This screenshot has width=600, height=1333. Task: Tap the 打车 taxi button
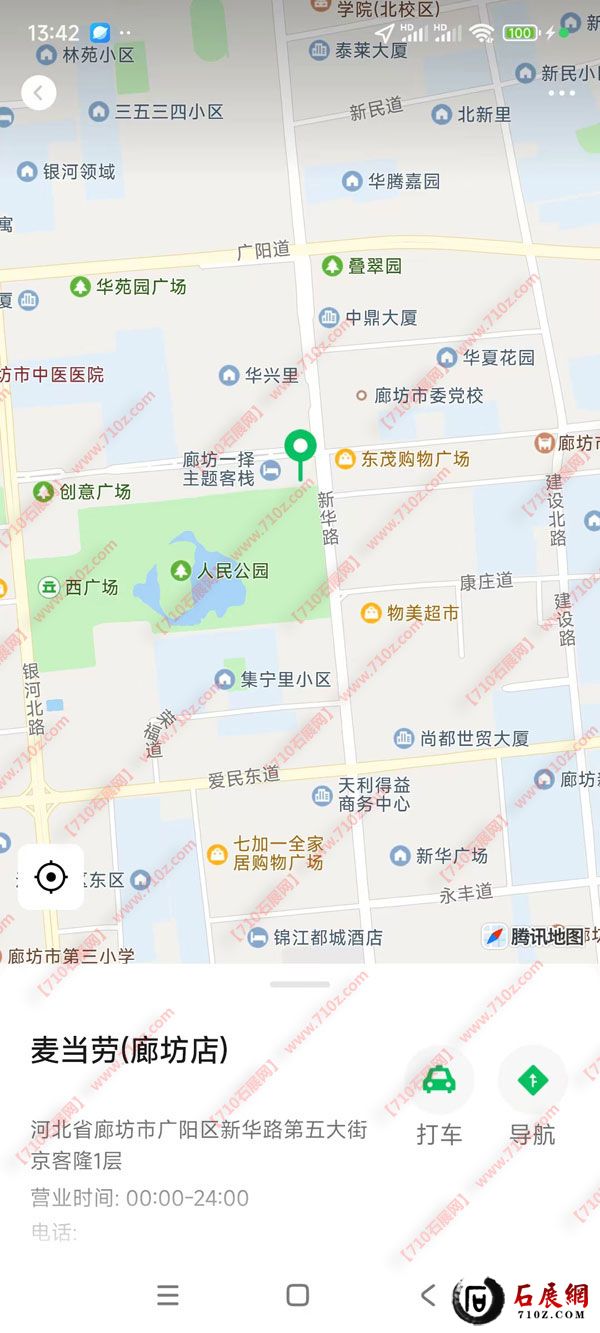pos(438,1081)
